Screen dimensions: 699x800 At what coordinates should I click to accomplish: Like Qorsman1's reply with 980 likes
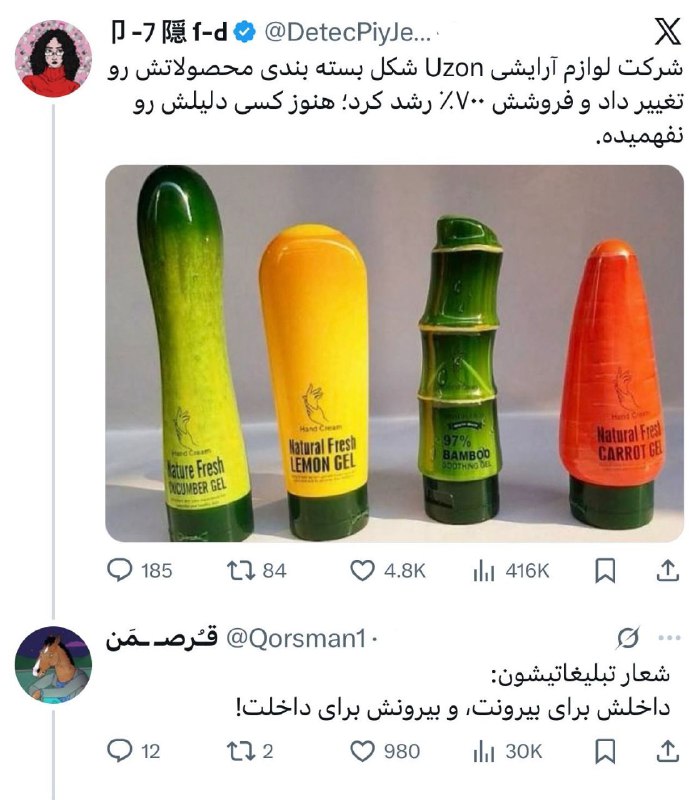(362, 750)
